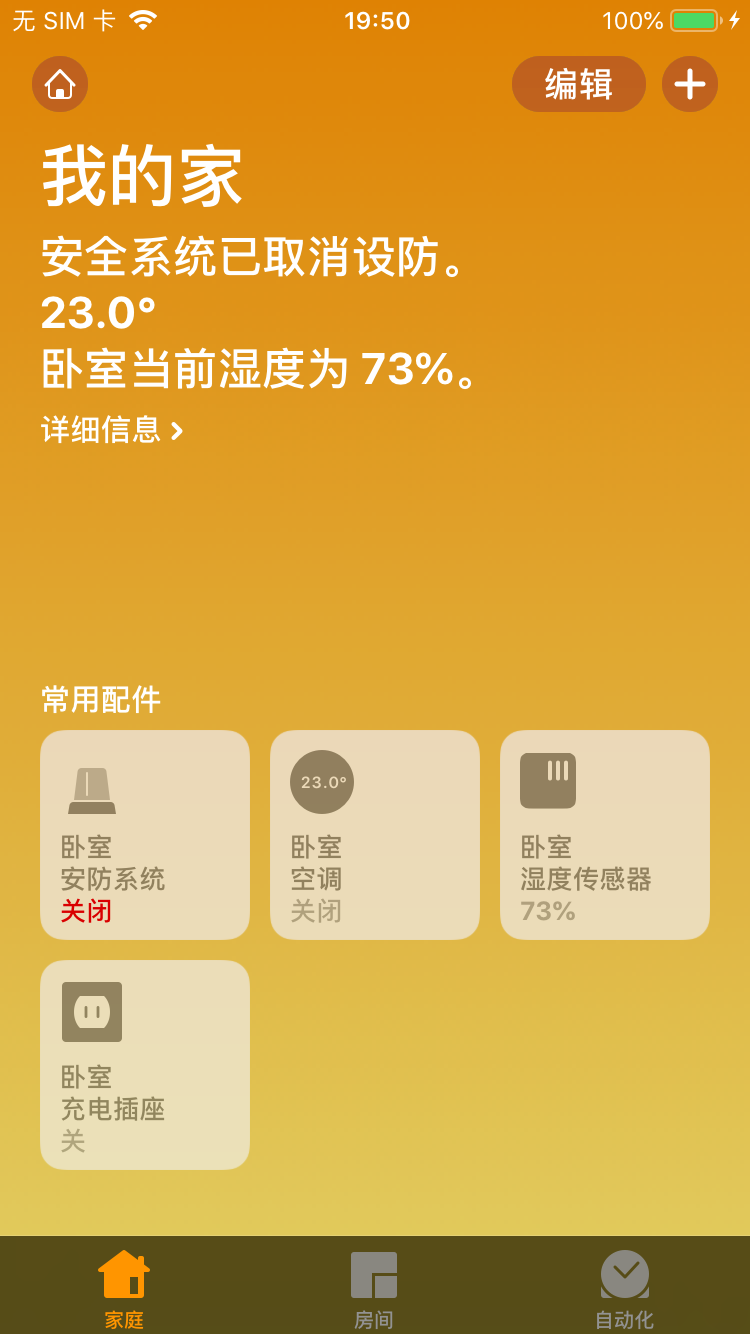The image size is (750, 1334).
Task: Go to the 自动化 tab
Action: click(x=624, y=1288)
